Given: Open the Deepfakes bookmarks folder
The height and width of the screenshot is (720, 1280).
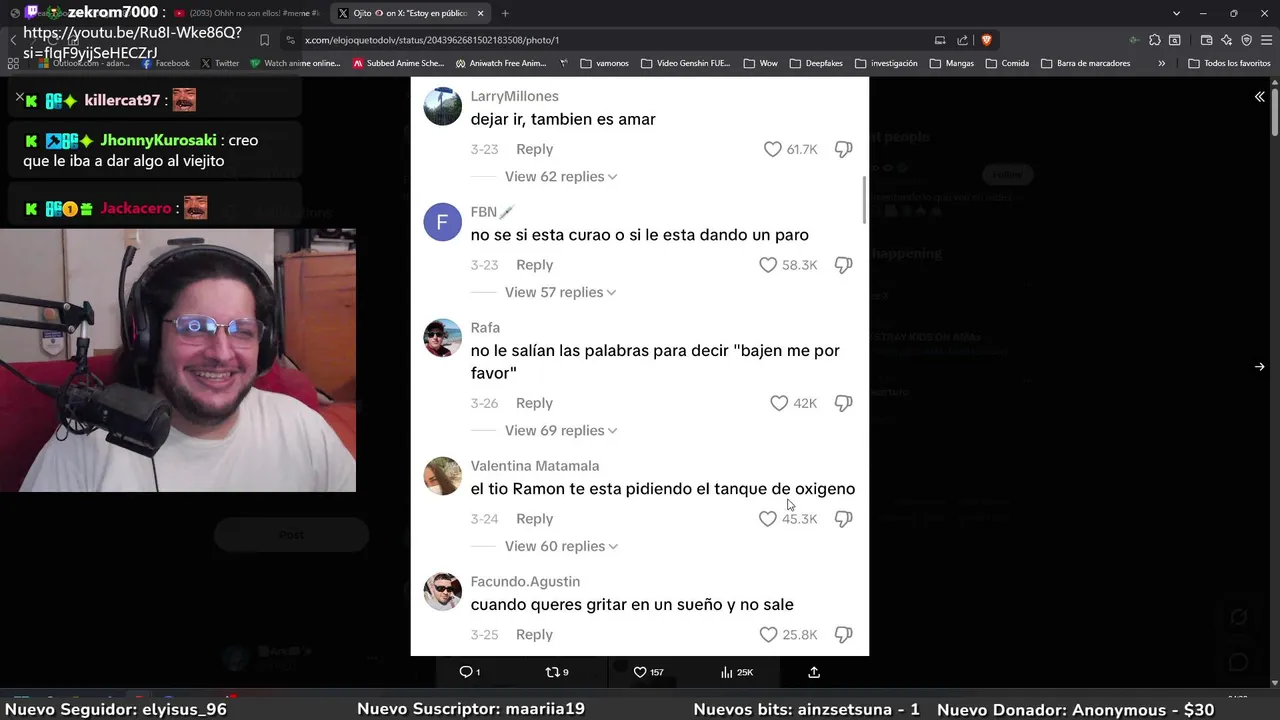Looking at the screenshot, I should 816,63.
